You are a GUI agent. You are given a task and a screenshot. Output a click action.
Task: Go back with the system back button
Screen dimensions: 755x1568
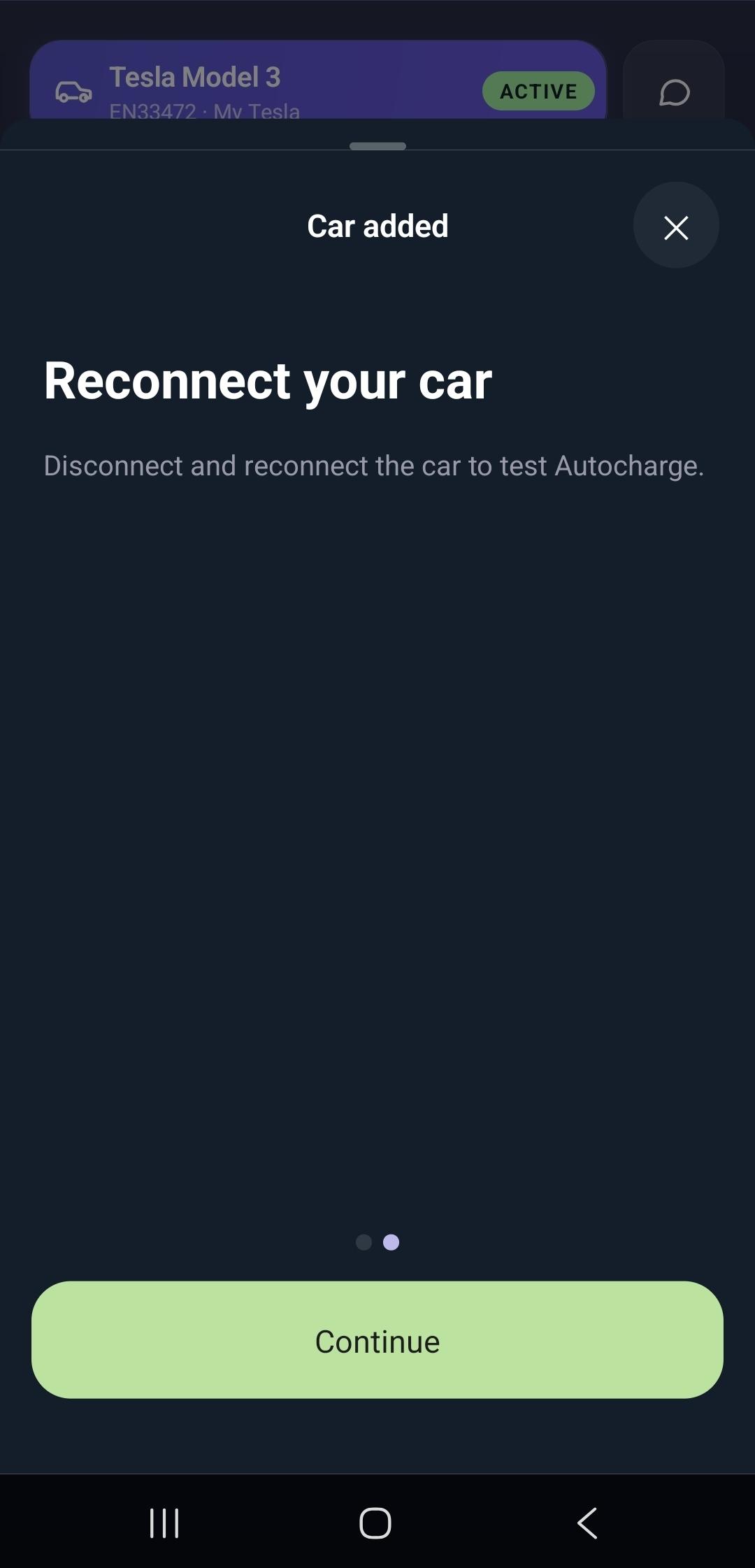click(x=587, y=1523)
